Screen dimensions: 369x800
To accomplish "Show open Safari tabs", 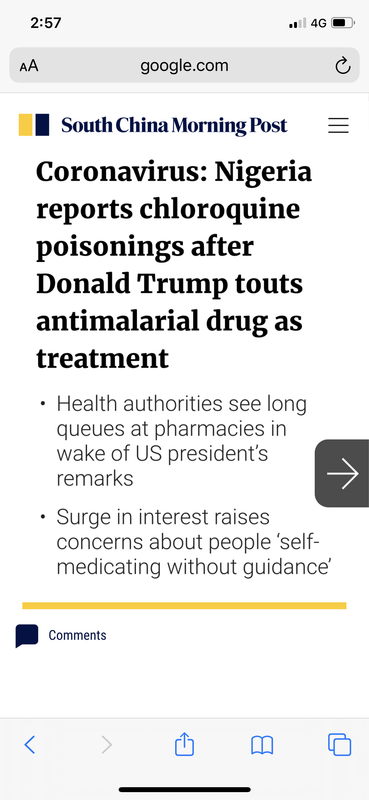I will click(x=339, y=744).
